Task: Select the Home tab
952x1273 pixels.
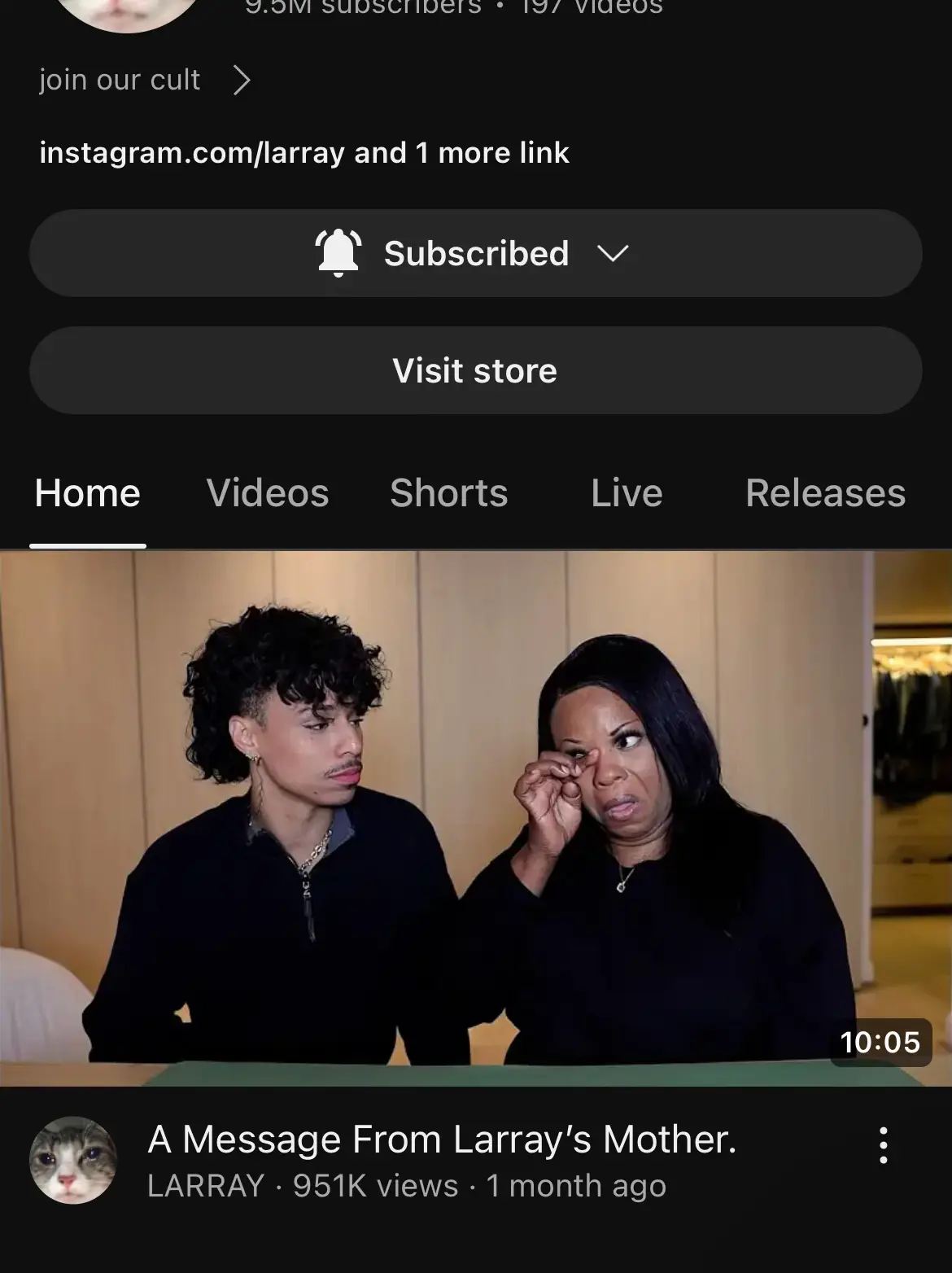Action: [x=87, y=493]
